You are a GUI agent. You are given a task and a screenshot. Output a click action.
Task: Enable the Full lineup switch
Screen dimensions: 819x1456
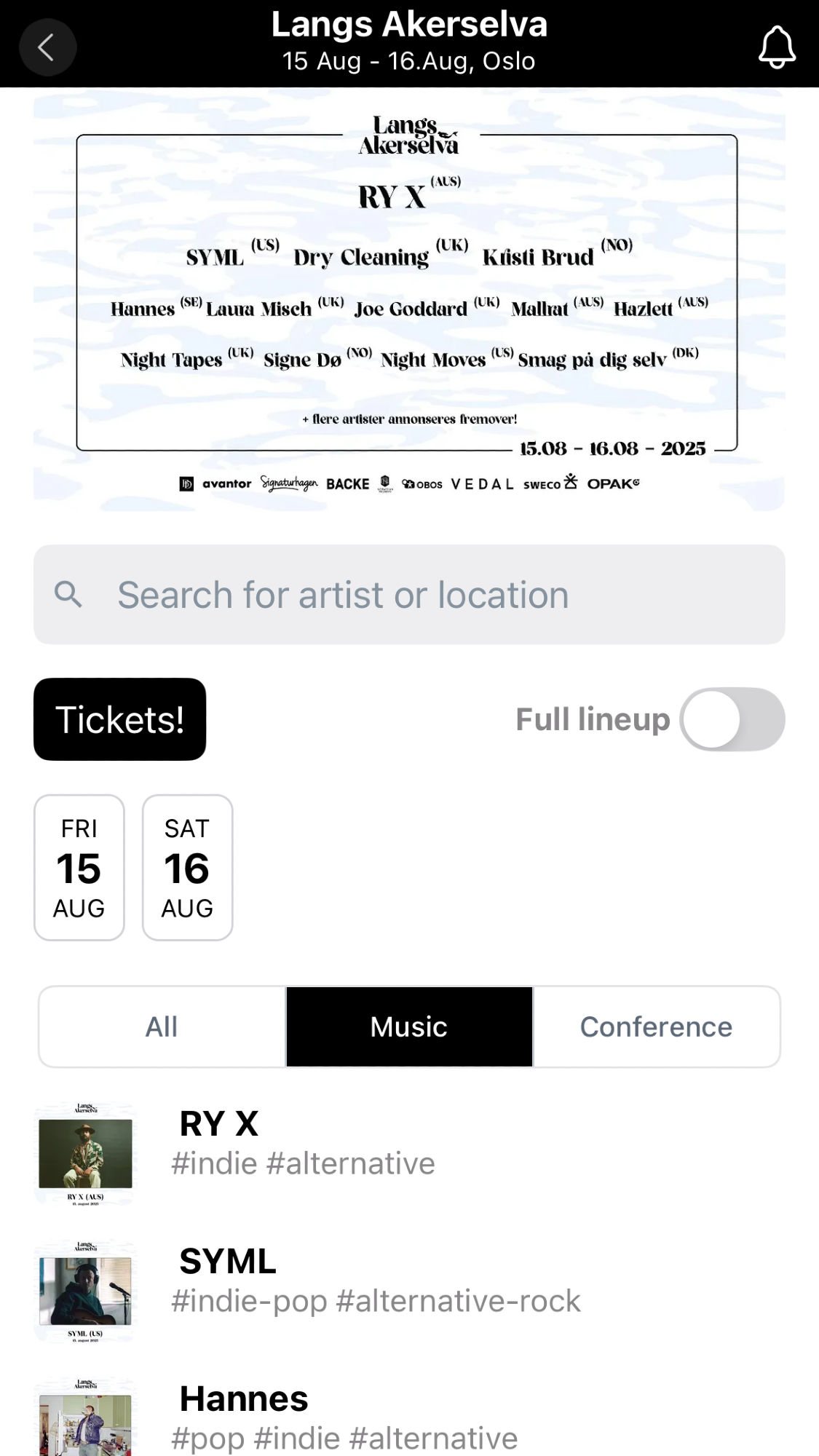pyautogui.click(x=732, y=719)
